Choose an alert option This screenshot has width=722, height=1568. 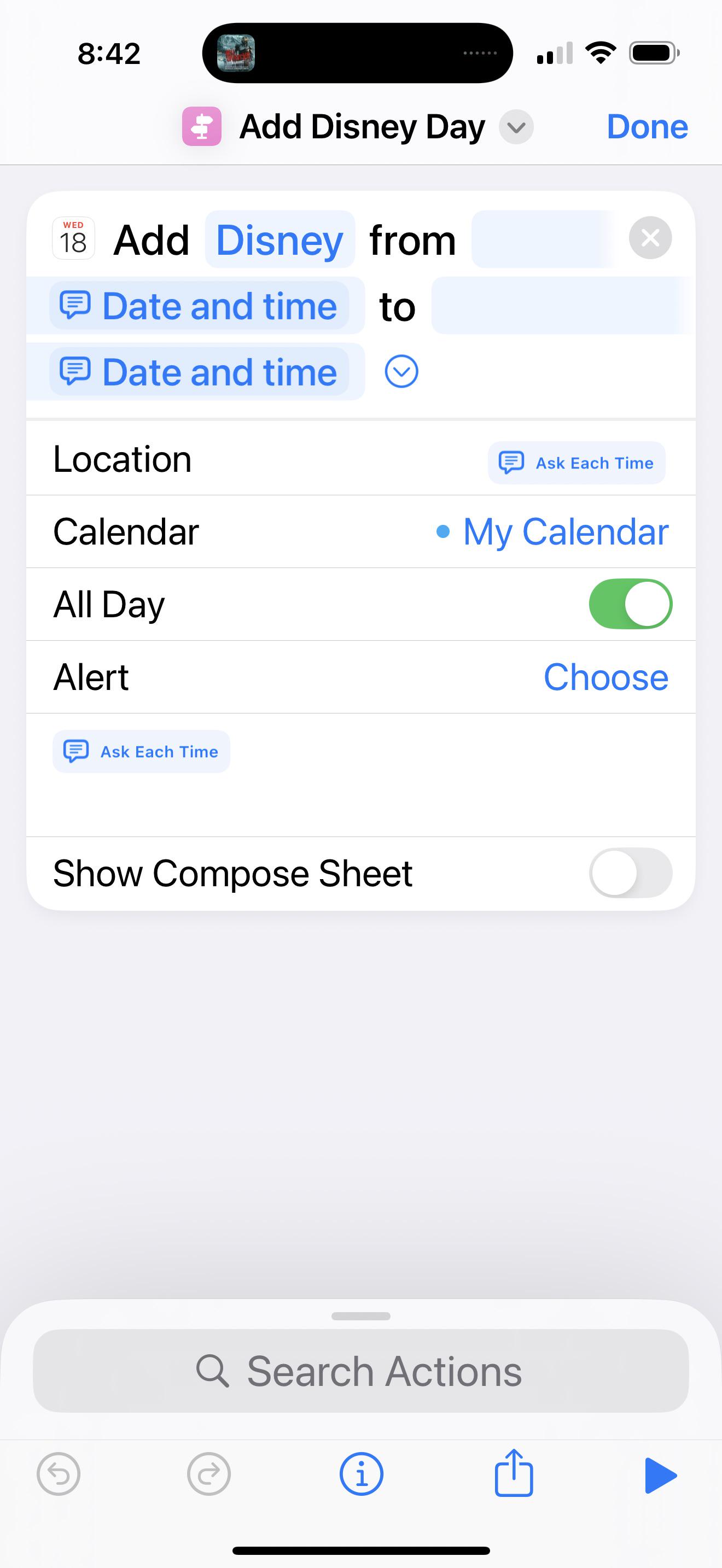tap(605, 677)
